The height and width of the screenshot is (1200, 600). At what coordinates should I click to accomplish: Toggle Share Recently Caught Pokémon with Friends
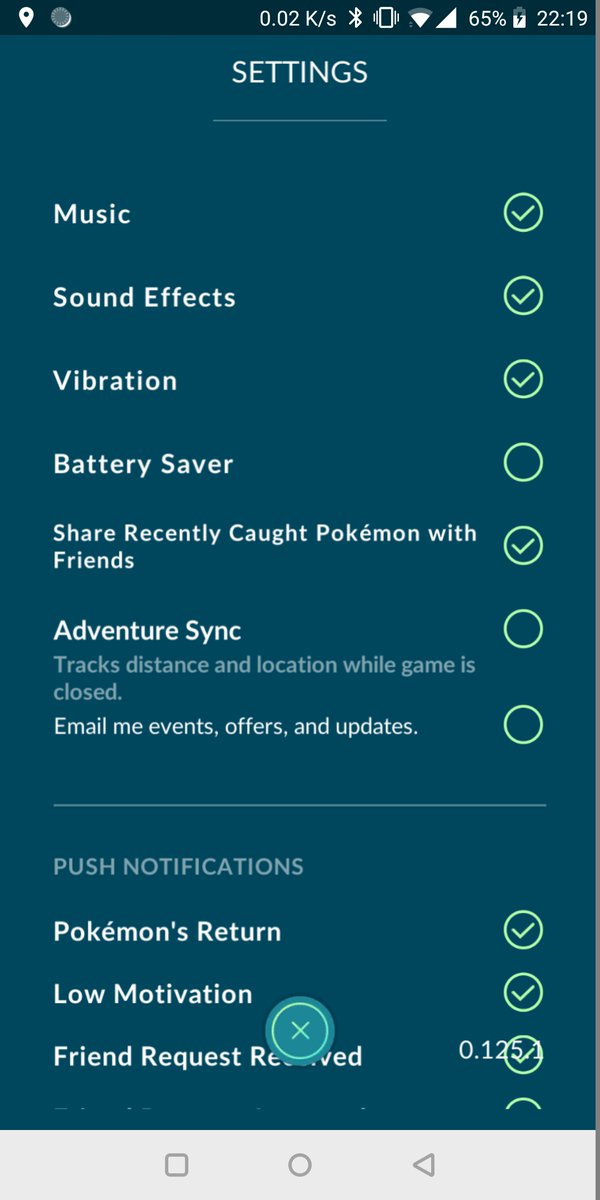click(523, 545)
